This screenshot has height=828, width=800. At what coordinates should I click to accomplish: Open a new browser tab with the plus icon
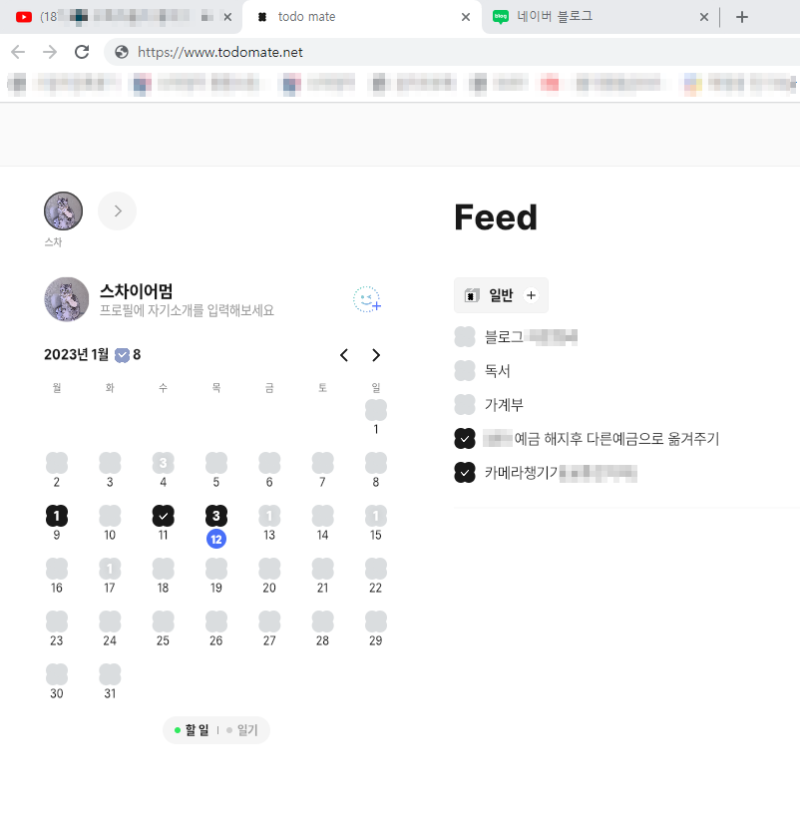[x=742, y=17]
